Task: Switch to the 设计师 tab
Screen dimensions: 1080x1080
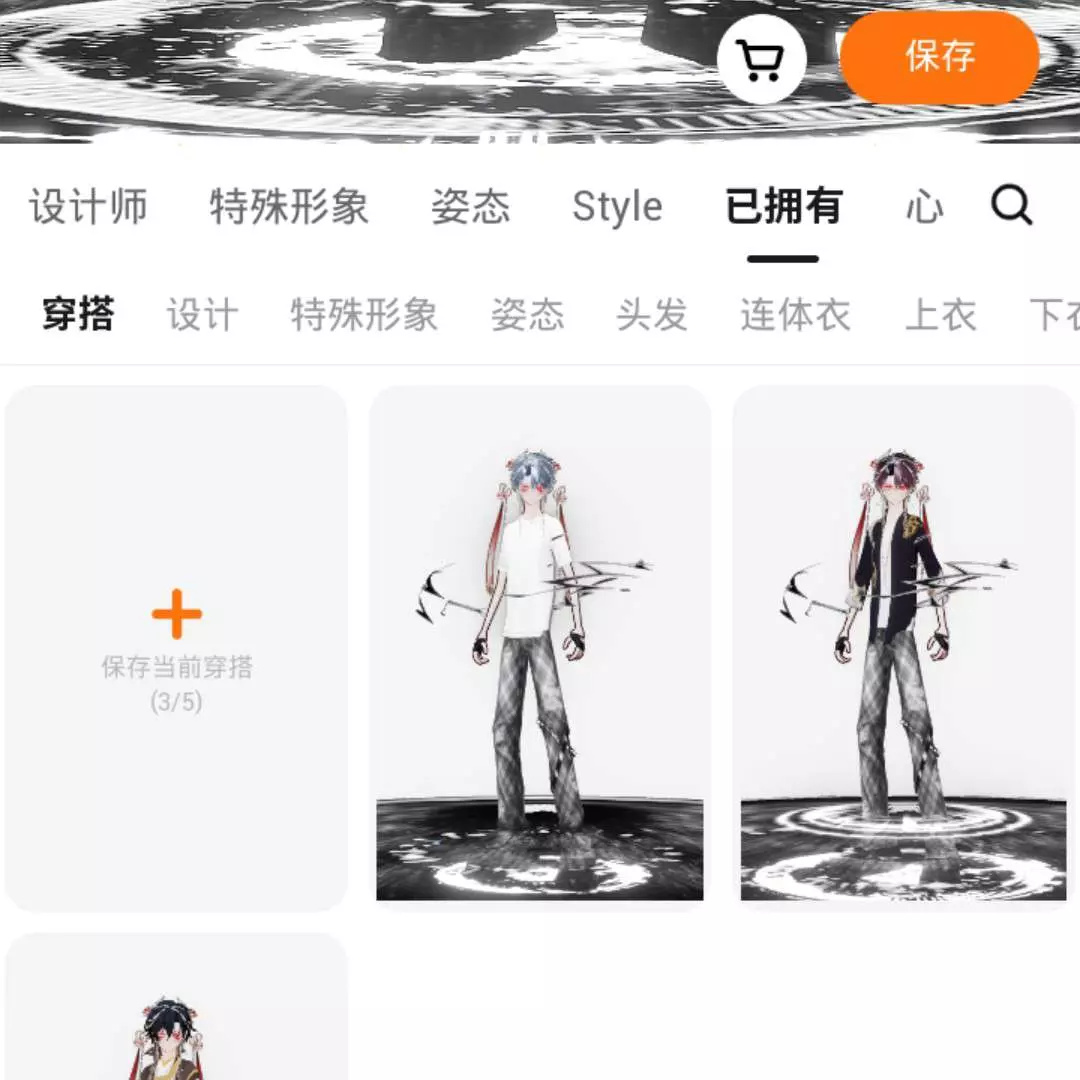Action: click(88, 207)
